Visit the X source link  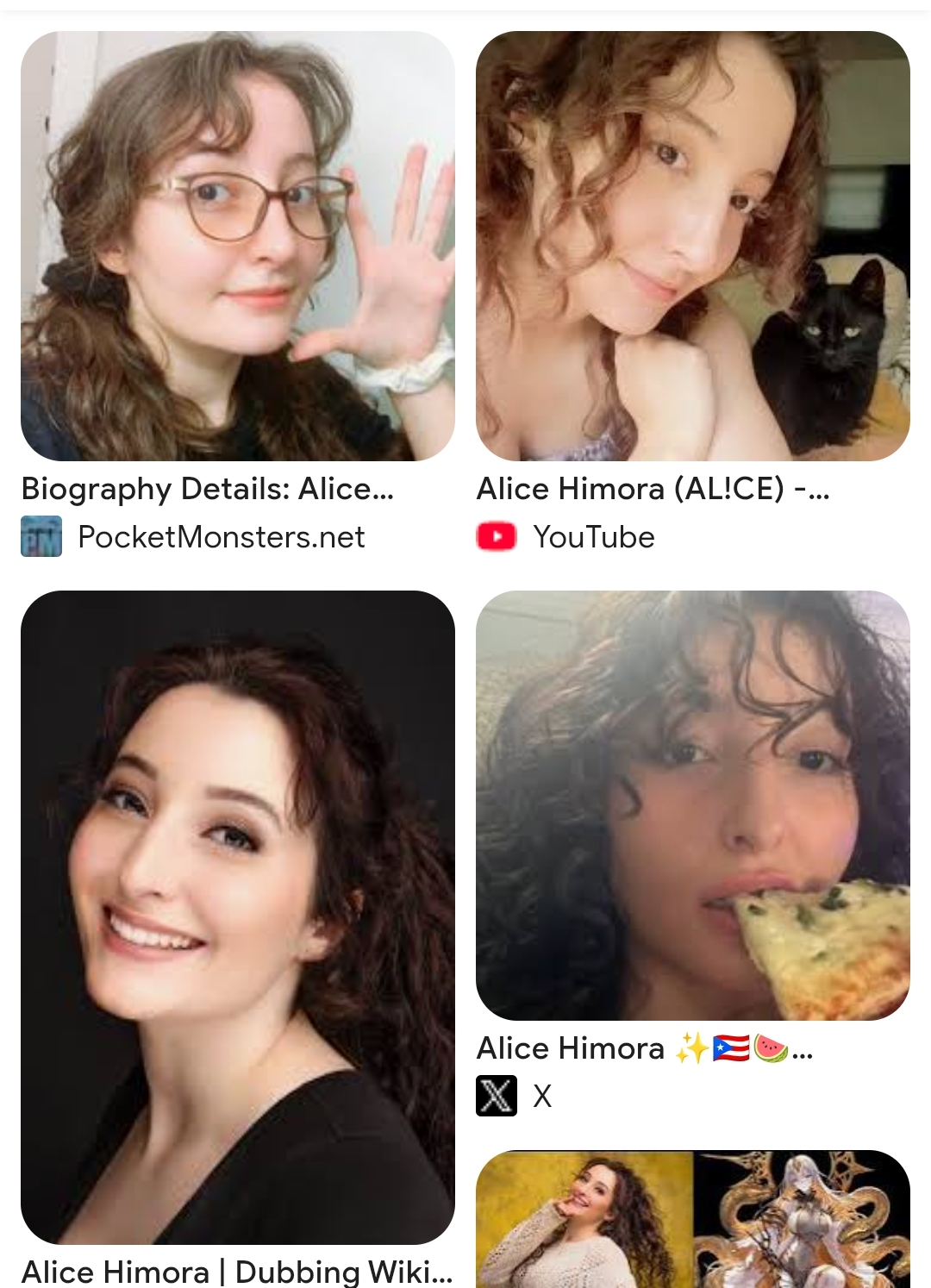click(541, 1096)
